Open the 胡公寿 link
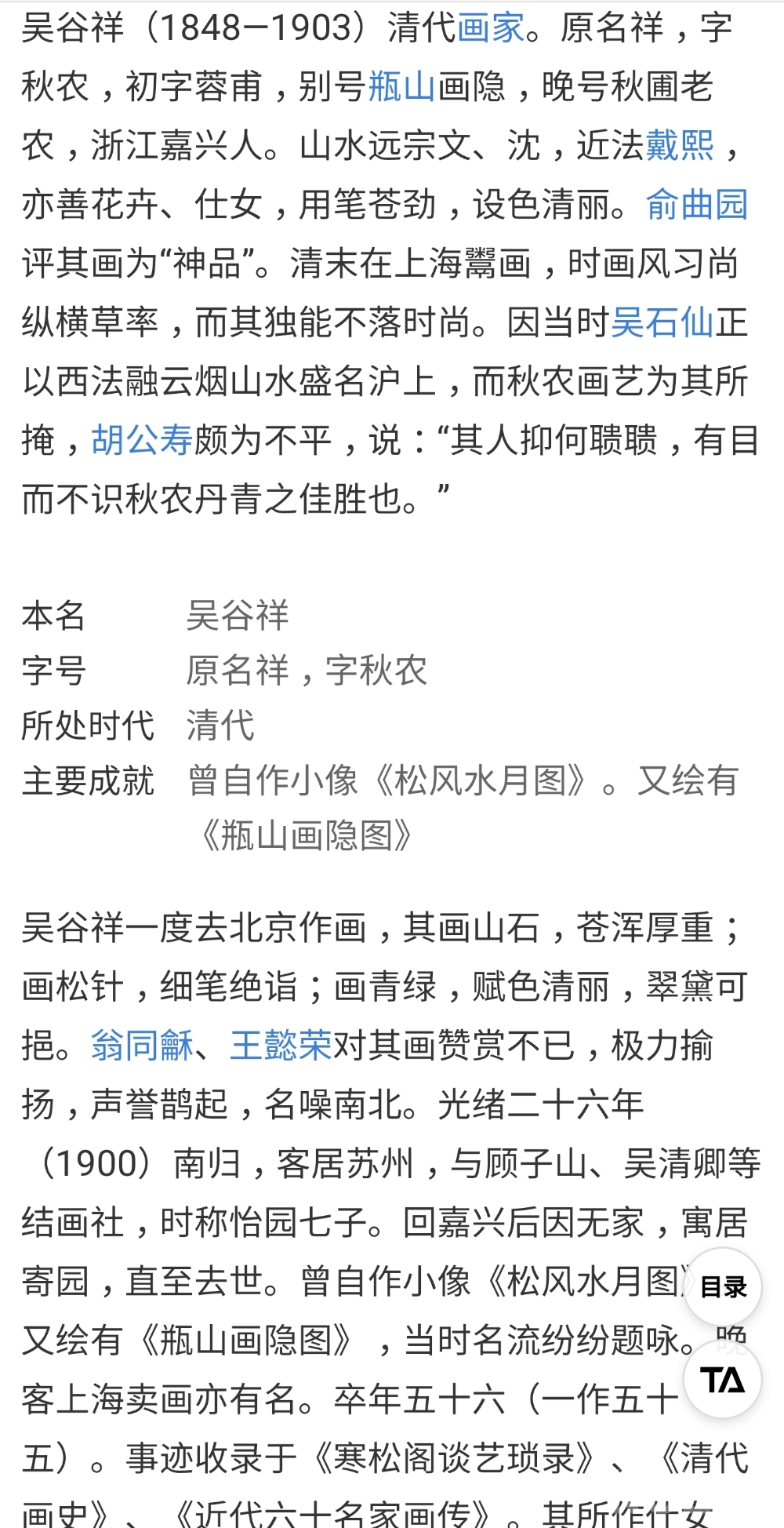Viewport: 784px width, 1528px height. pyautogui.click(x=142, y=440)
